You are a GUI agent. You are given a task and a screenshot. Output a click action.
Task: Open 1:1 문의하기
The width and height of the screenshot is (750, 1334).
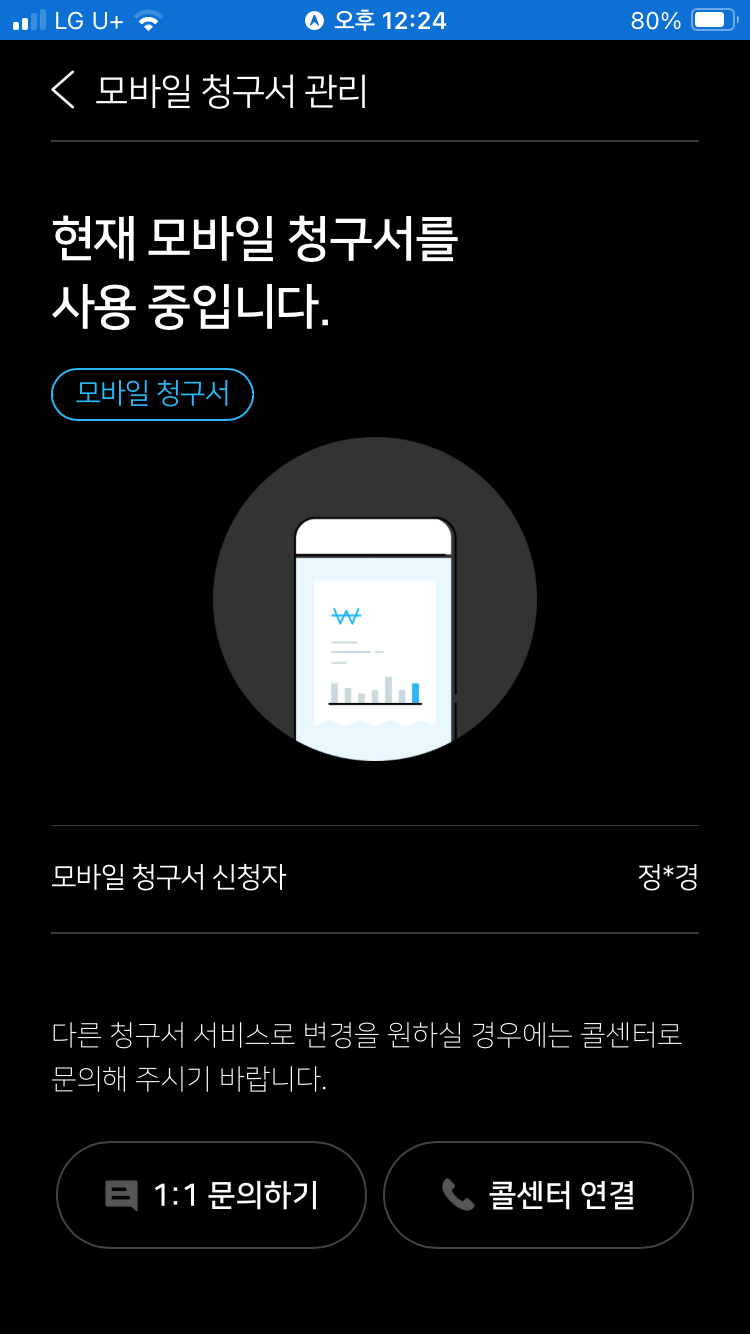(x=211, y=1195)
